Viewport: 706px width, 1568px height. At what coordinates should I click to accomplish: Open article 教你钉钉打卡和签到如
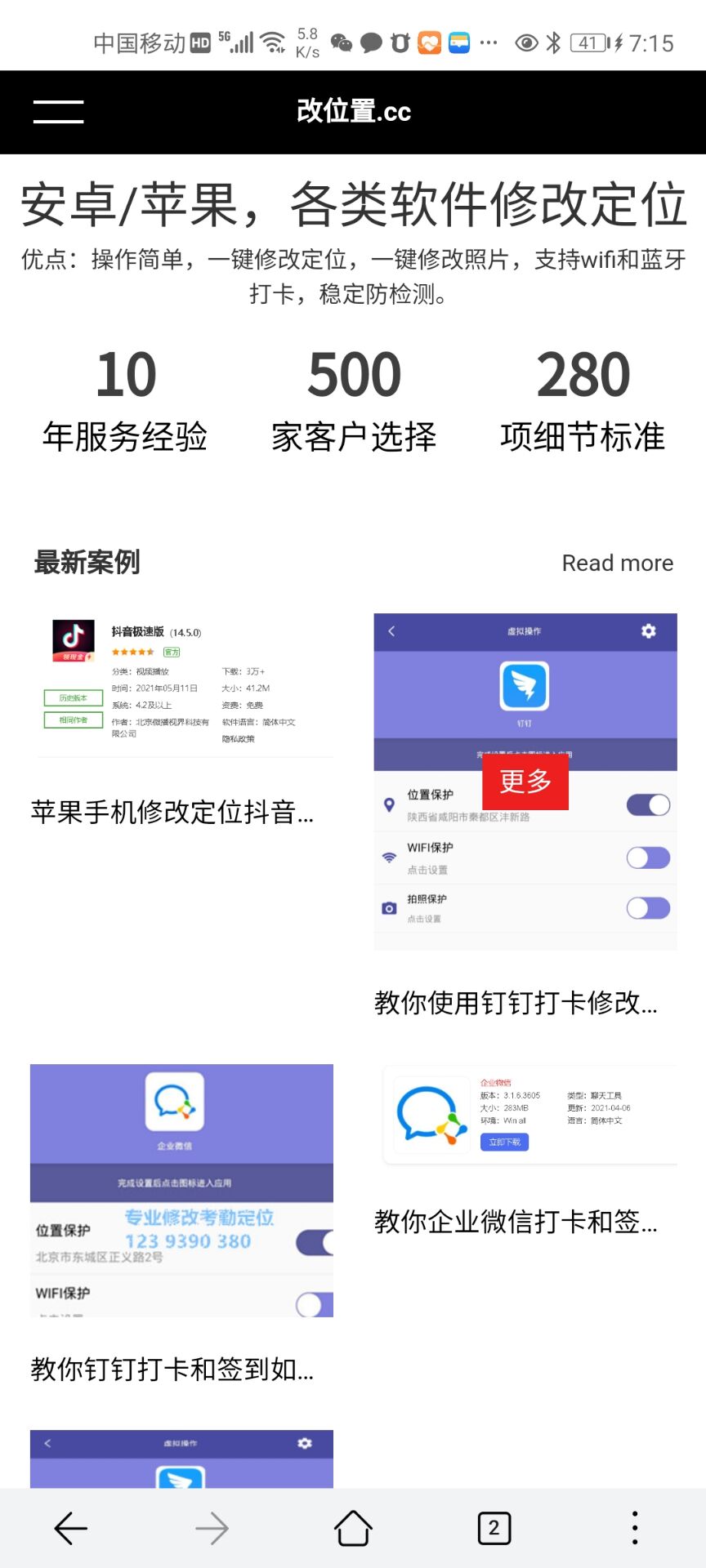click(x=172, y=1369)
